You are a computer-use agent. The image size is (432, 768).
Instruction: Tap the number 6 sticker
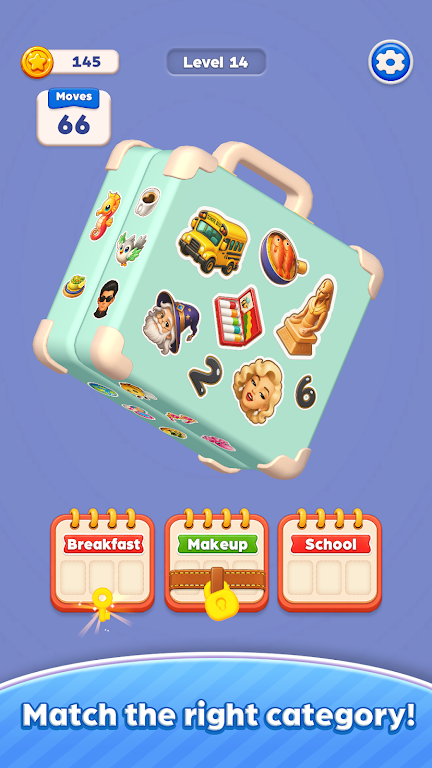[x=305, y=392]
